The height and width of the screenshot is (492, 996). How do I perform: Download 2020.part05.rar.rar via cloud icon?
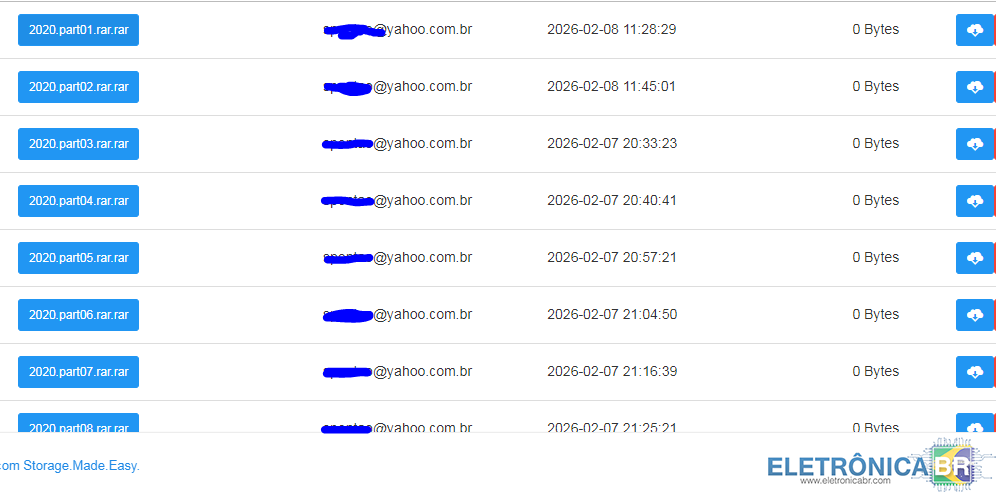(975, 258)
